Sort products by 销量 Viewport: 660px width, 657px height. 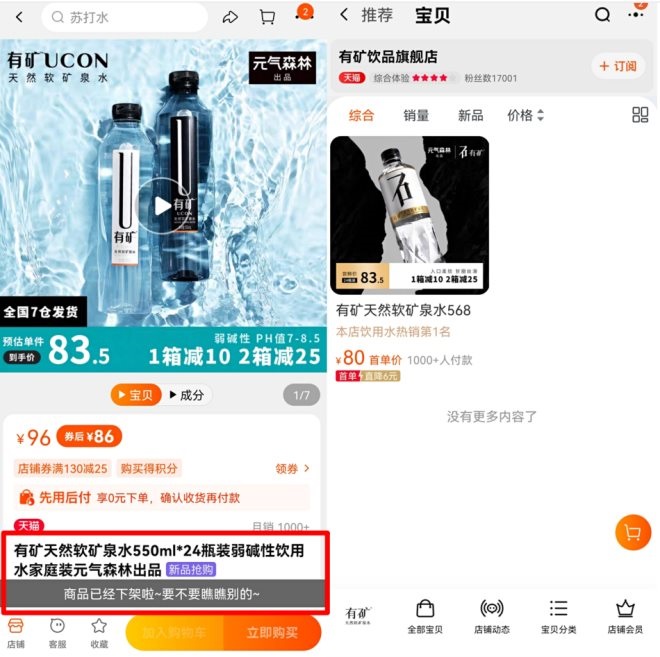click(x=416, y=115)
